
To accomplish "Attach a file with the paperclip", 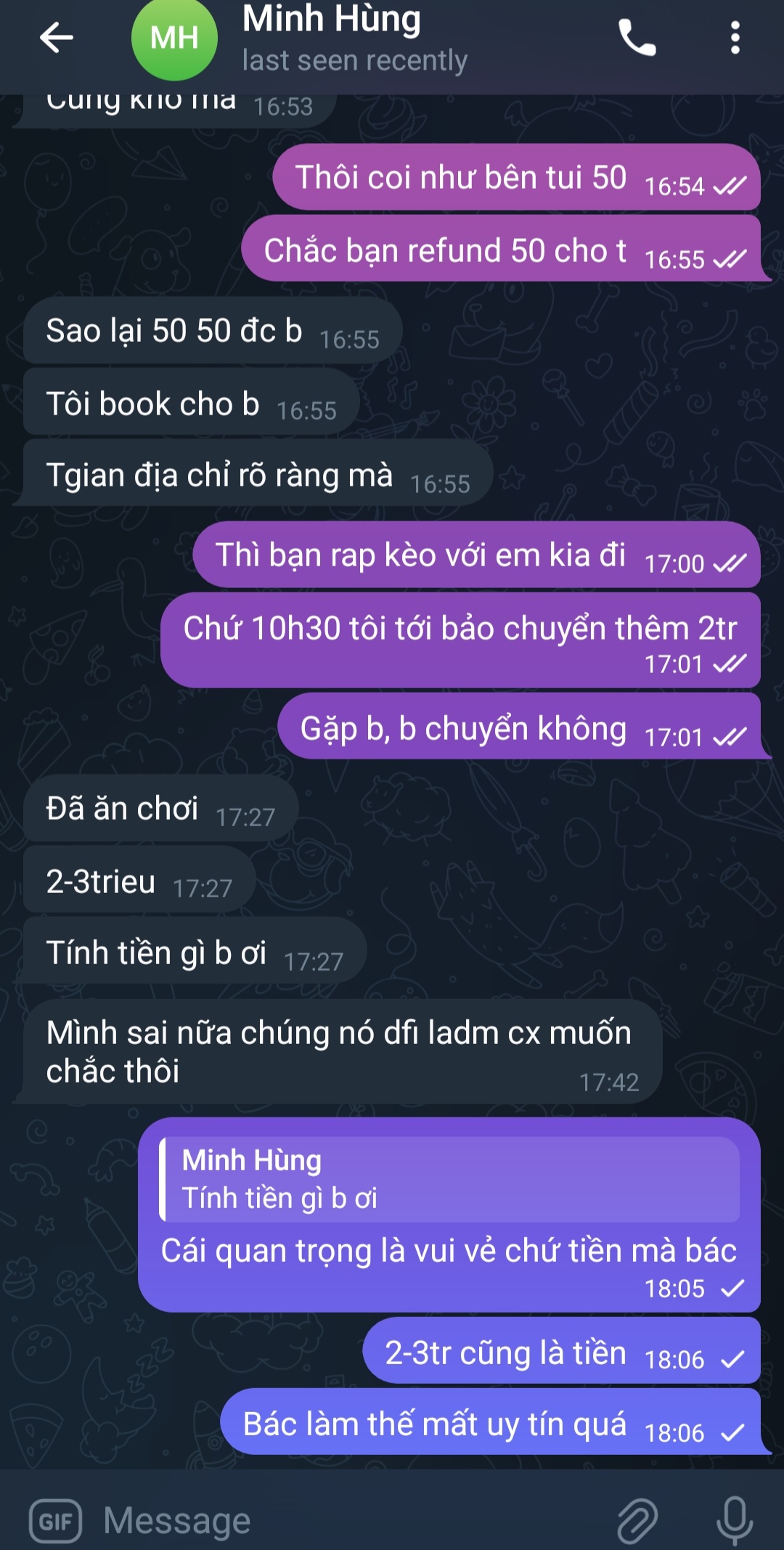I will tap(637, 1520).
